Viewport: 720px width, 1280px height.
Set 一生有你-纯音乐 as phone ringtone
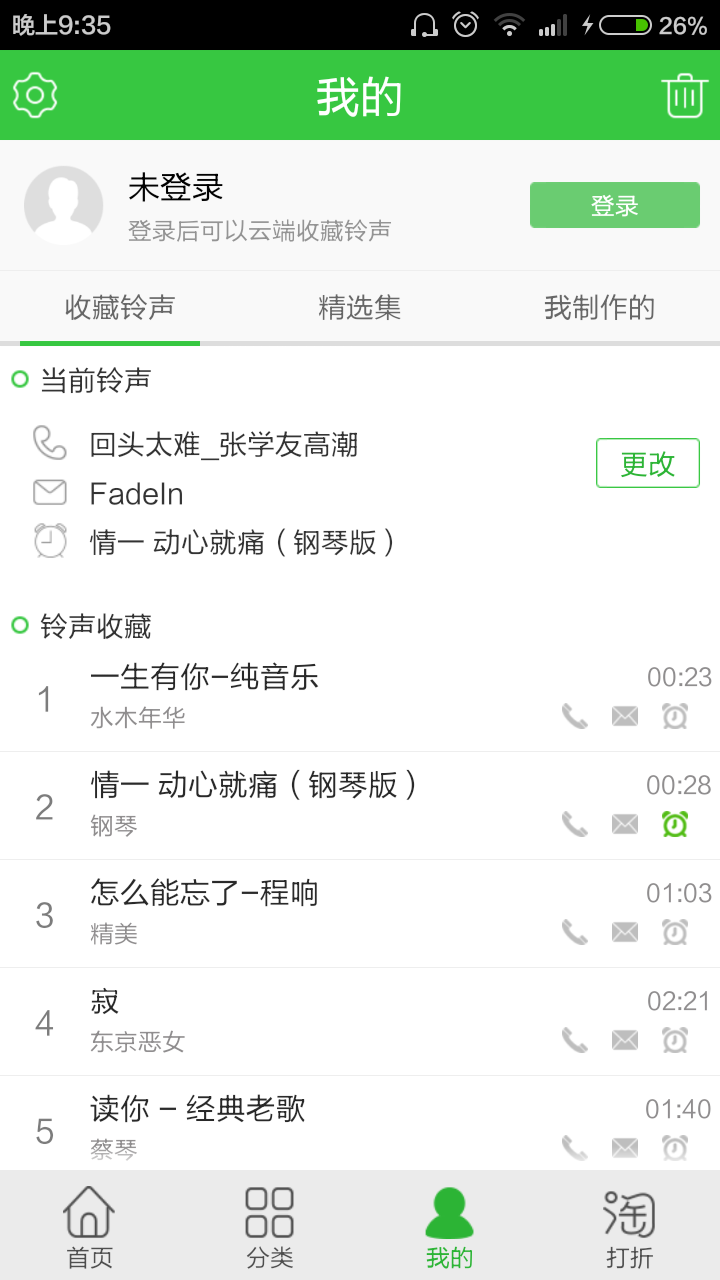575,716
